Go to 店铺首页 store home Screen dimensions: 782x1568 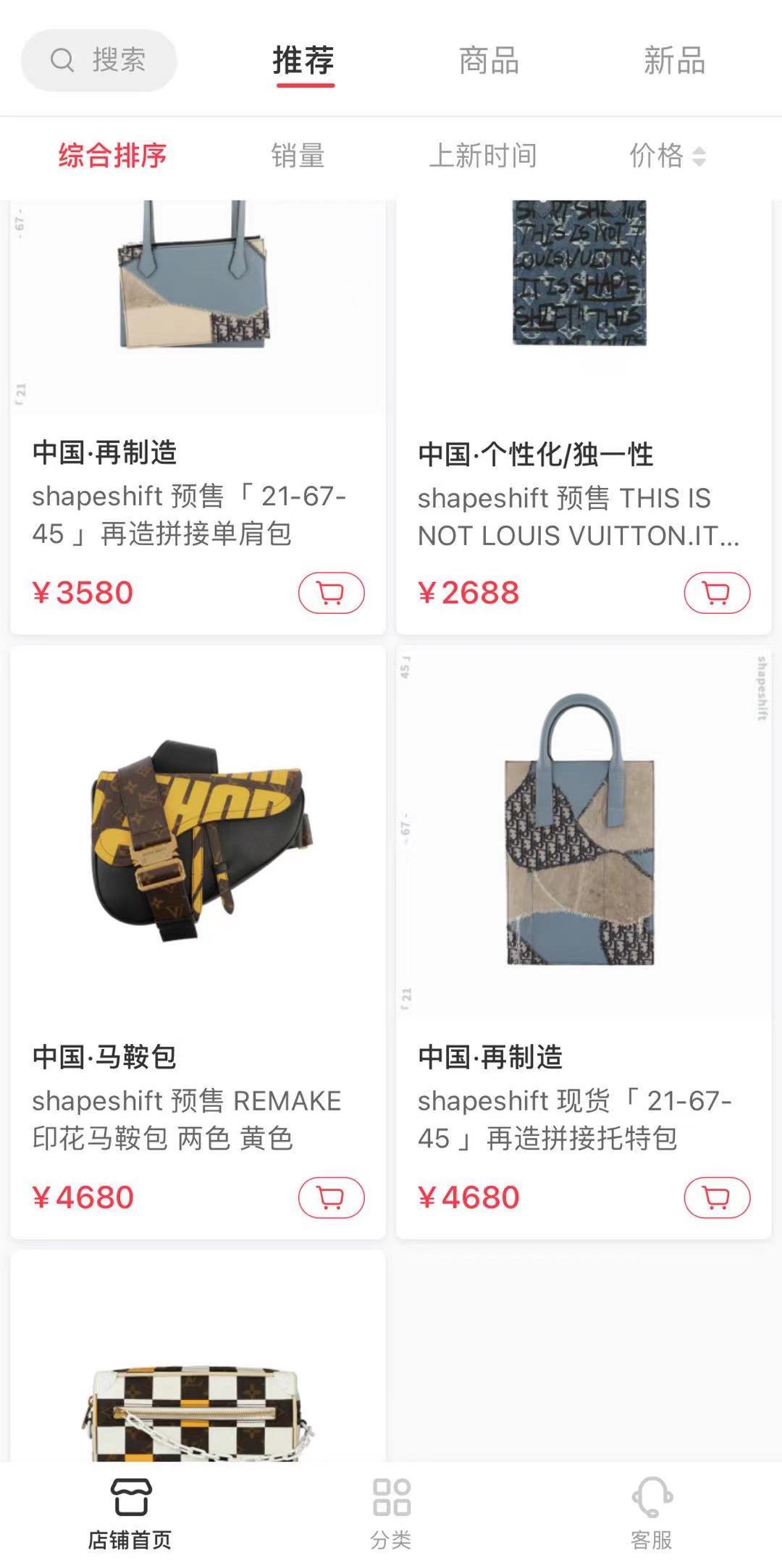(x=130, y=1513)
